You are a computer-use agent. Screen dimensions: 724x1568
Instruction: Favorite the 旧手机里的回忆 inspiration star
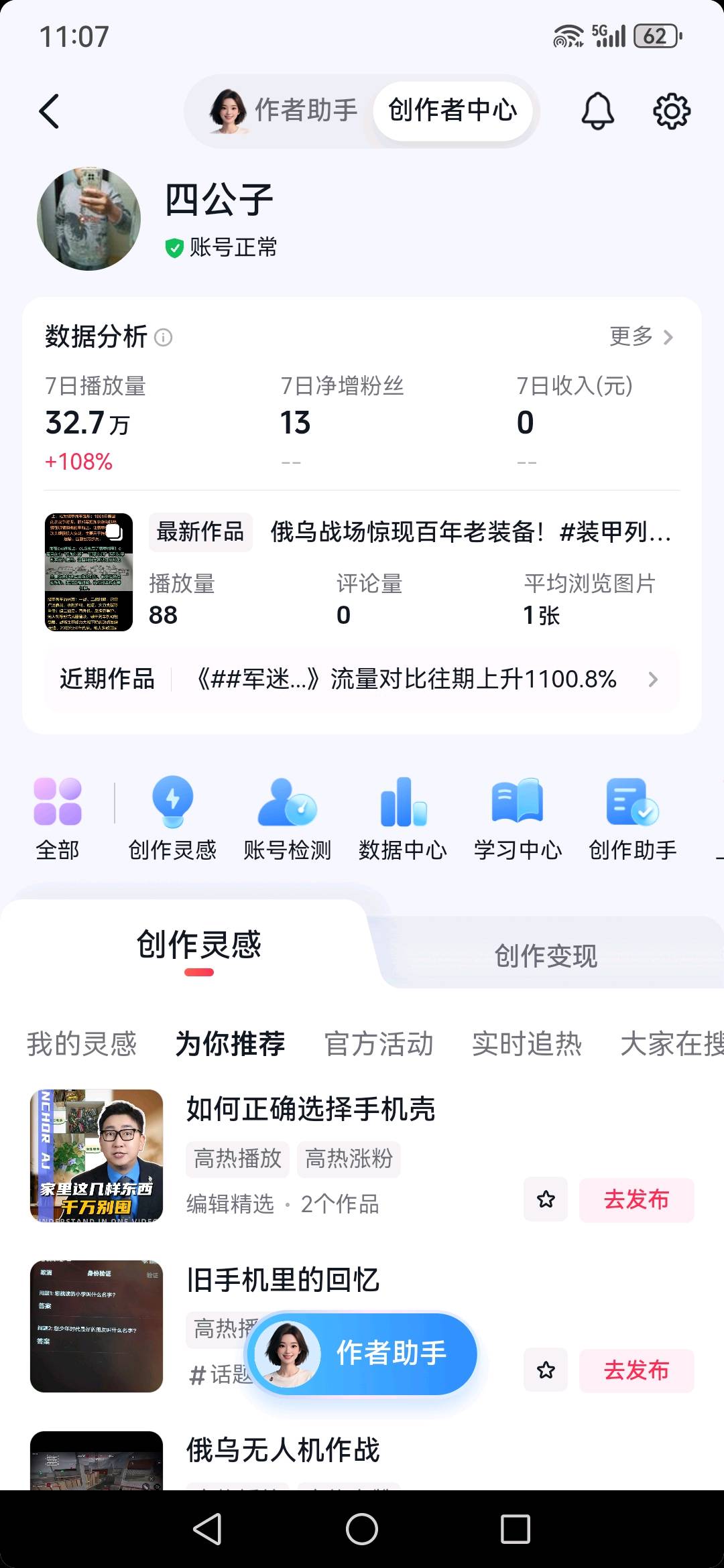click(546, 1370)
